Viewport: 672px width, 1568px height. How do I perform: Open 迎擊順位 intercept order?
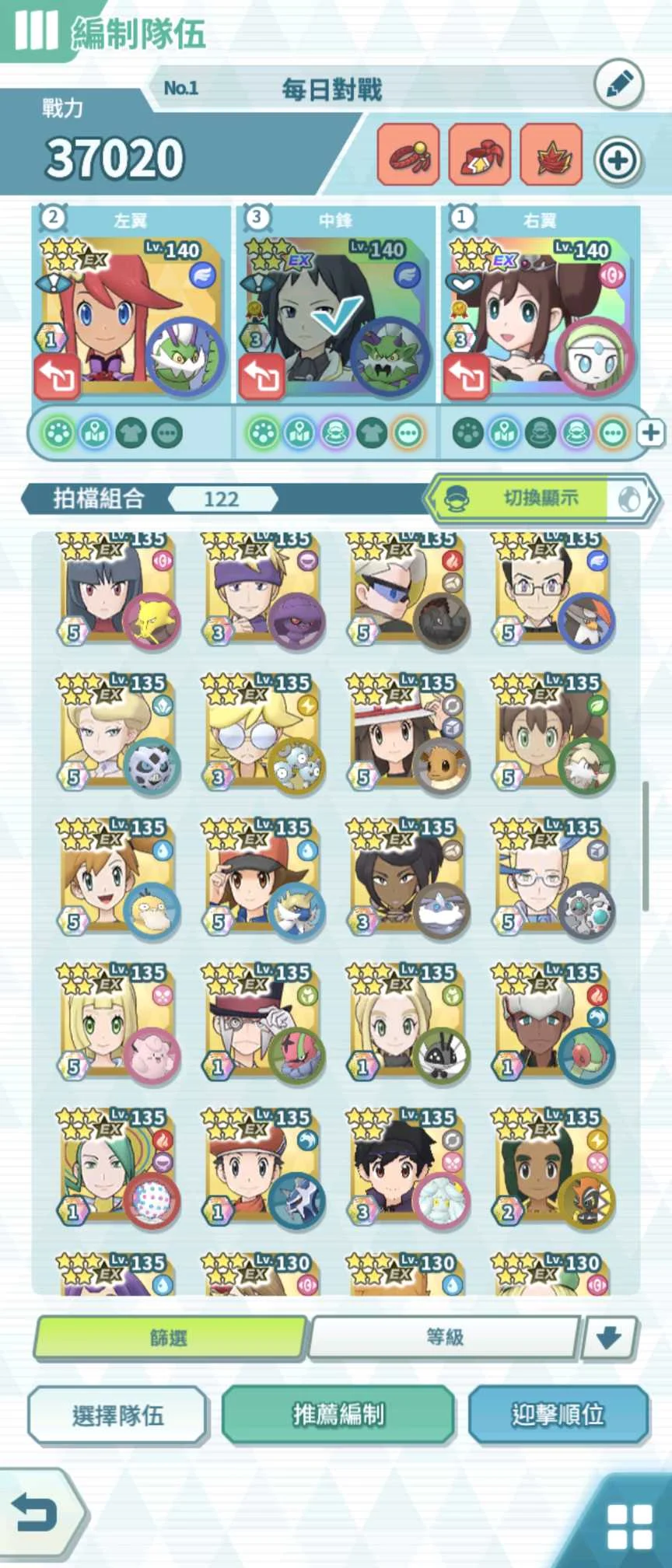click(x=558, y=1415)
